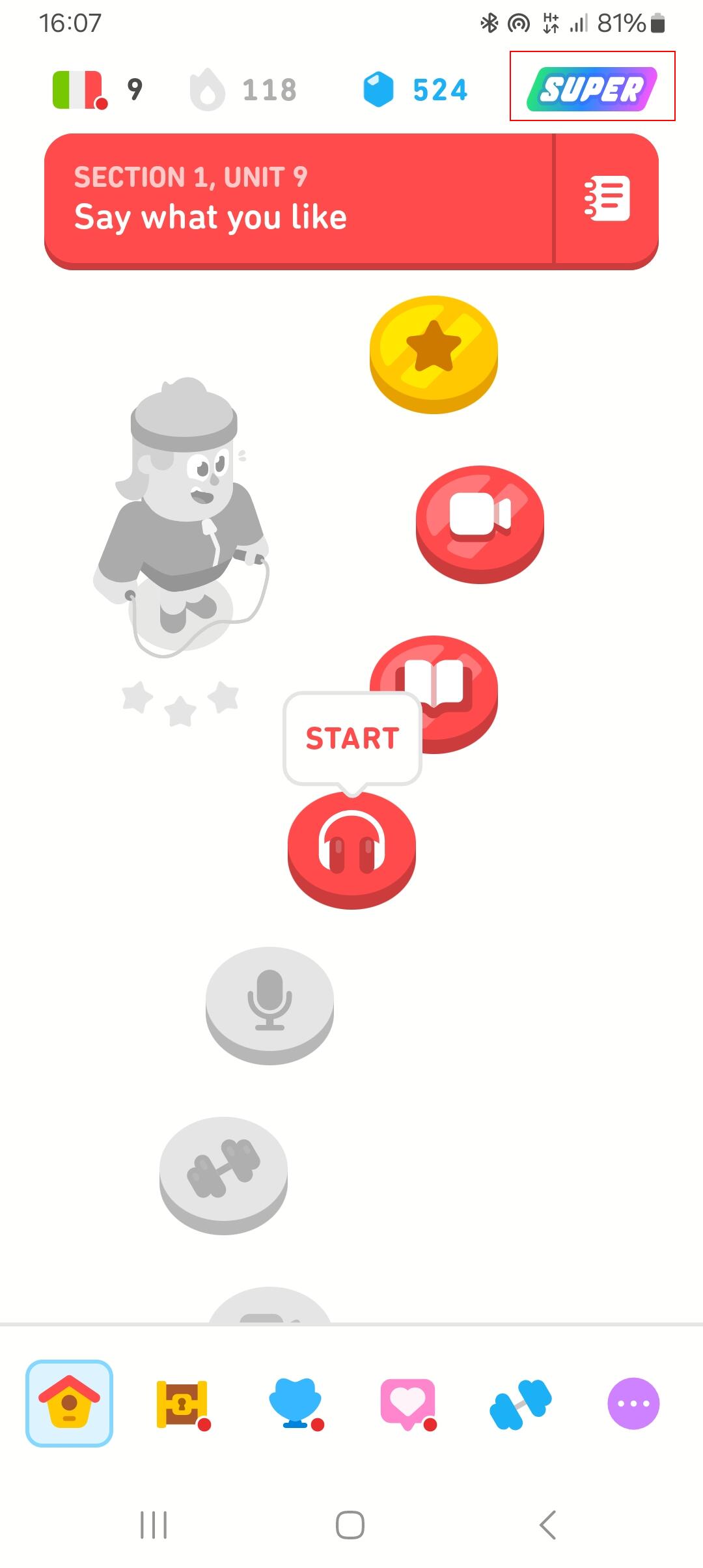703x1568 pixels.
Task: Switch to the pink heart feed tab
Action: click(408, 1403)
